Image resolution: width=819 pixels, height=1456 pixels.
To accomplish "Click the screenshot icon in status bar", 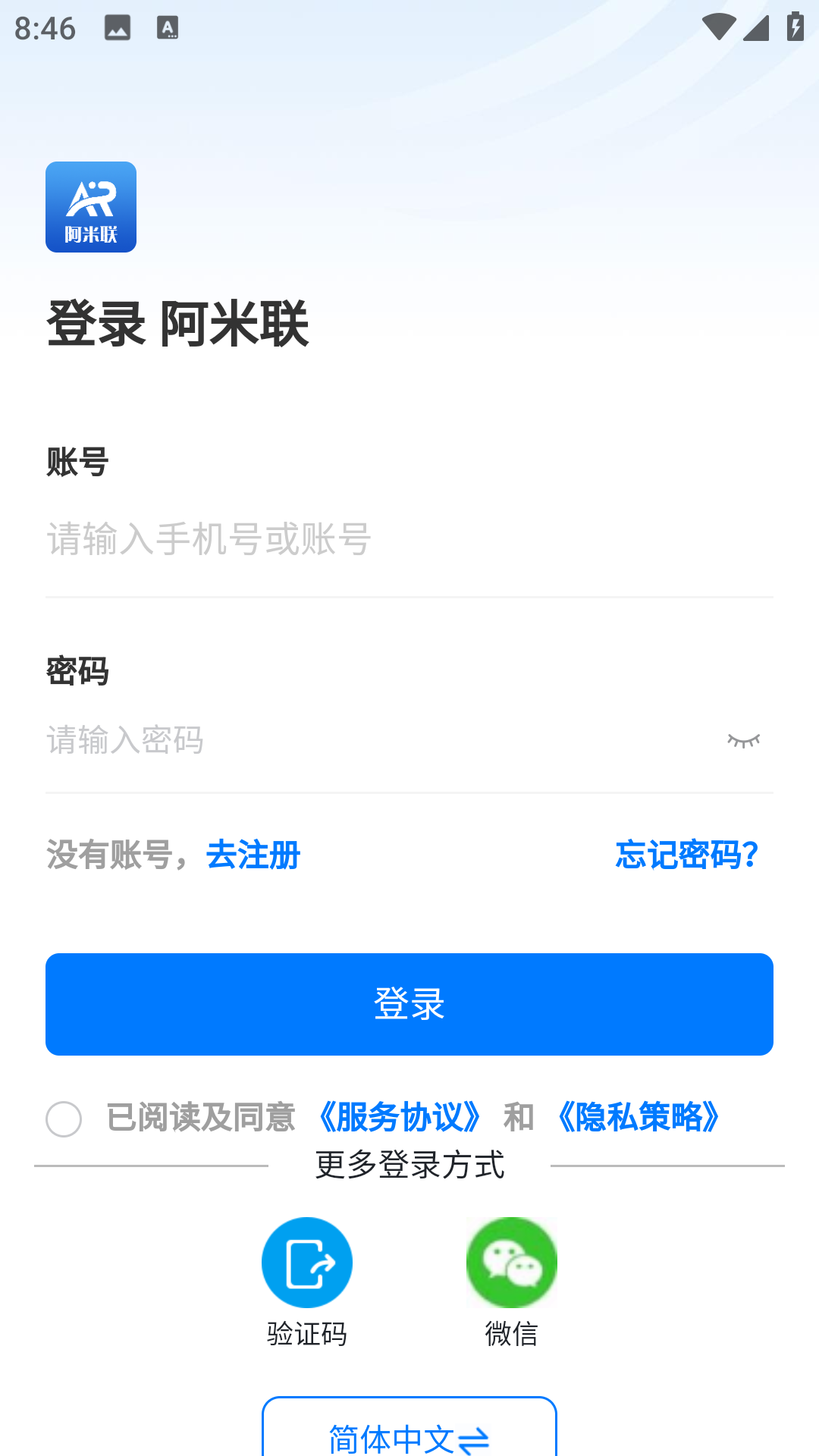I will pos(118,27).
